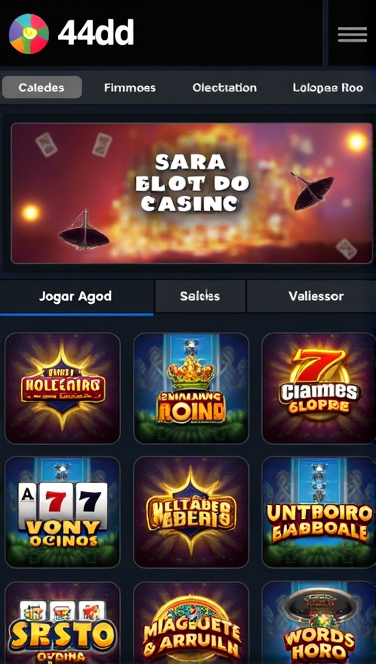Open the Heltabes Beders game tile
Viewport: 376px width, 664px height.
191,512
